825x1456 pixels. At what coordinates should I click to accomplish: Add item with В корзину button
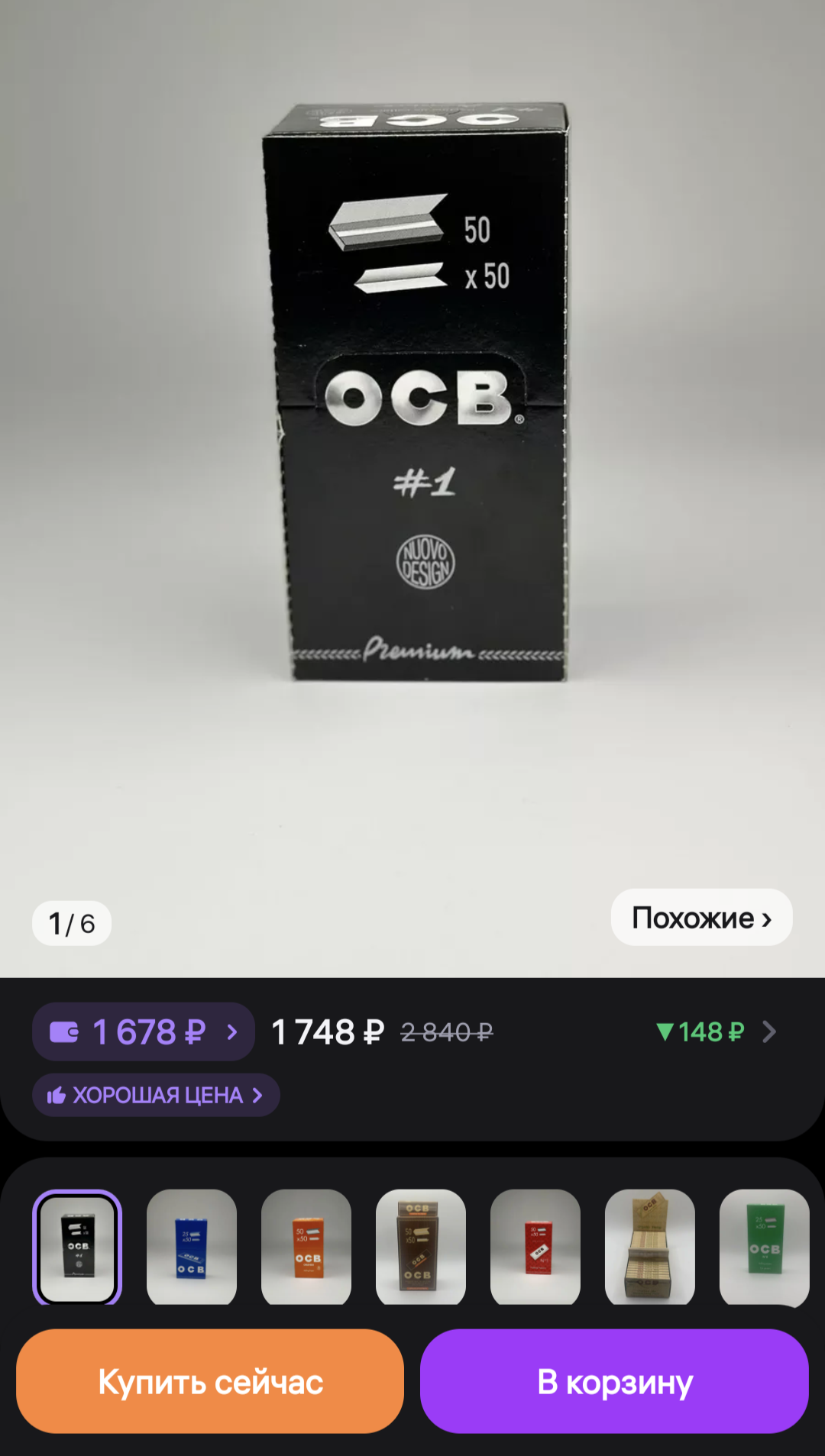click(614, 1381)
